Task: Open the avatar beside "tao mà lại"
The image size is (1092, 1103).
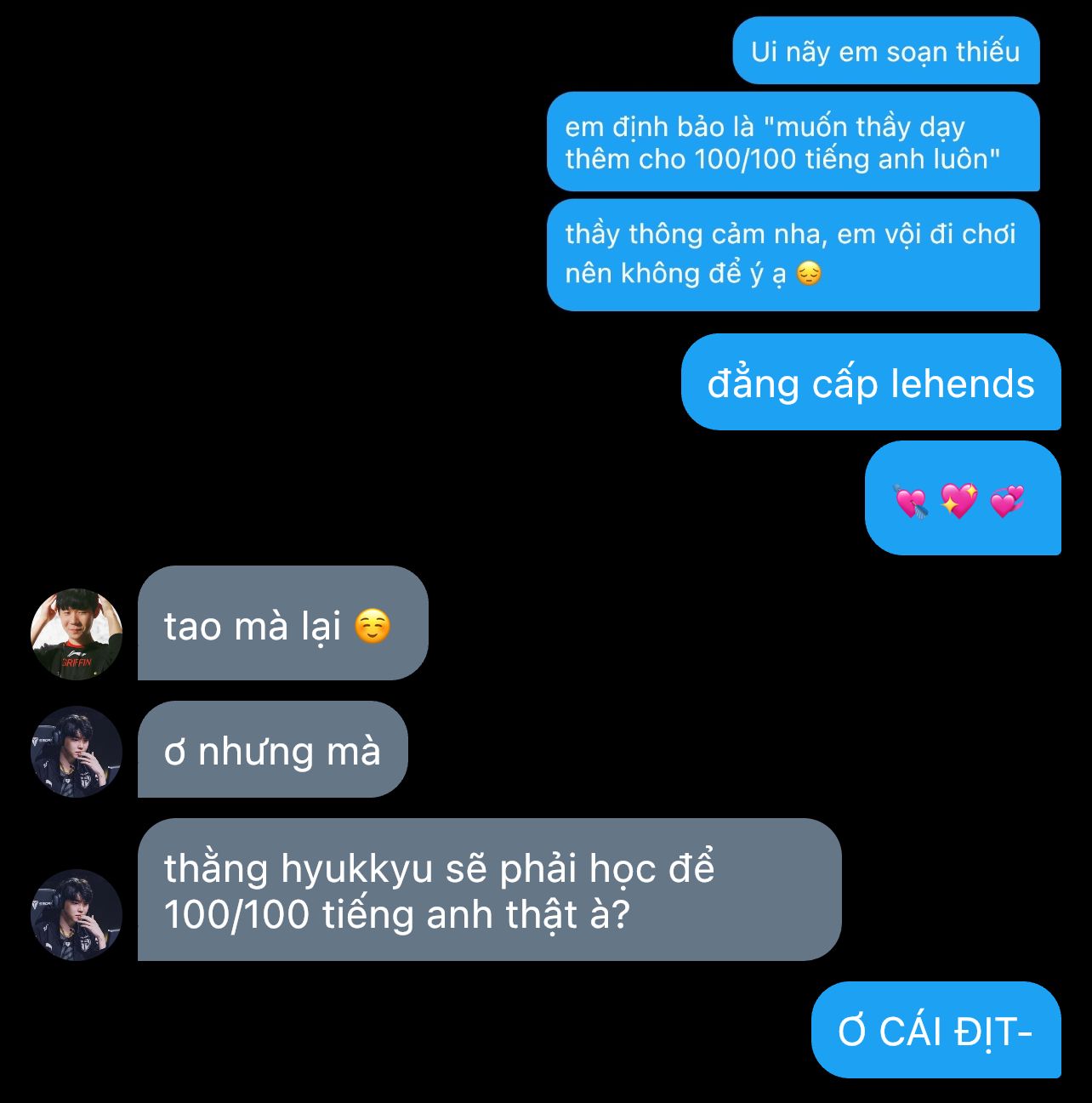Action: coord(77,634)
